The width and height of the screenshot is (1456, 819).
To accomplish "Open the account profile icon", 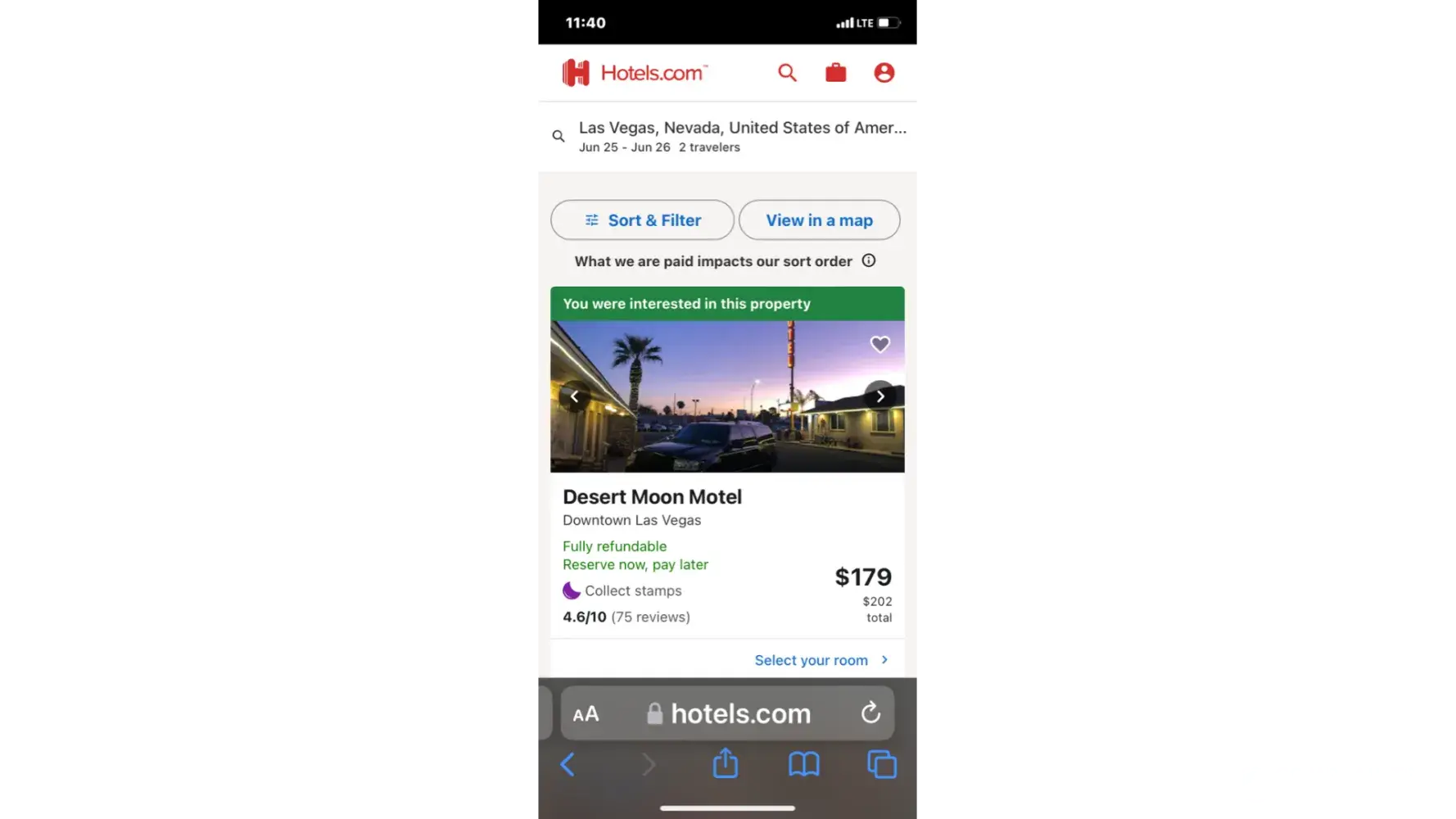I will 884,73.
